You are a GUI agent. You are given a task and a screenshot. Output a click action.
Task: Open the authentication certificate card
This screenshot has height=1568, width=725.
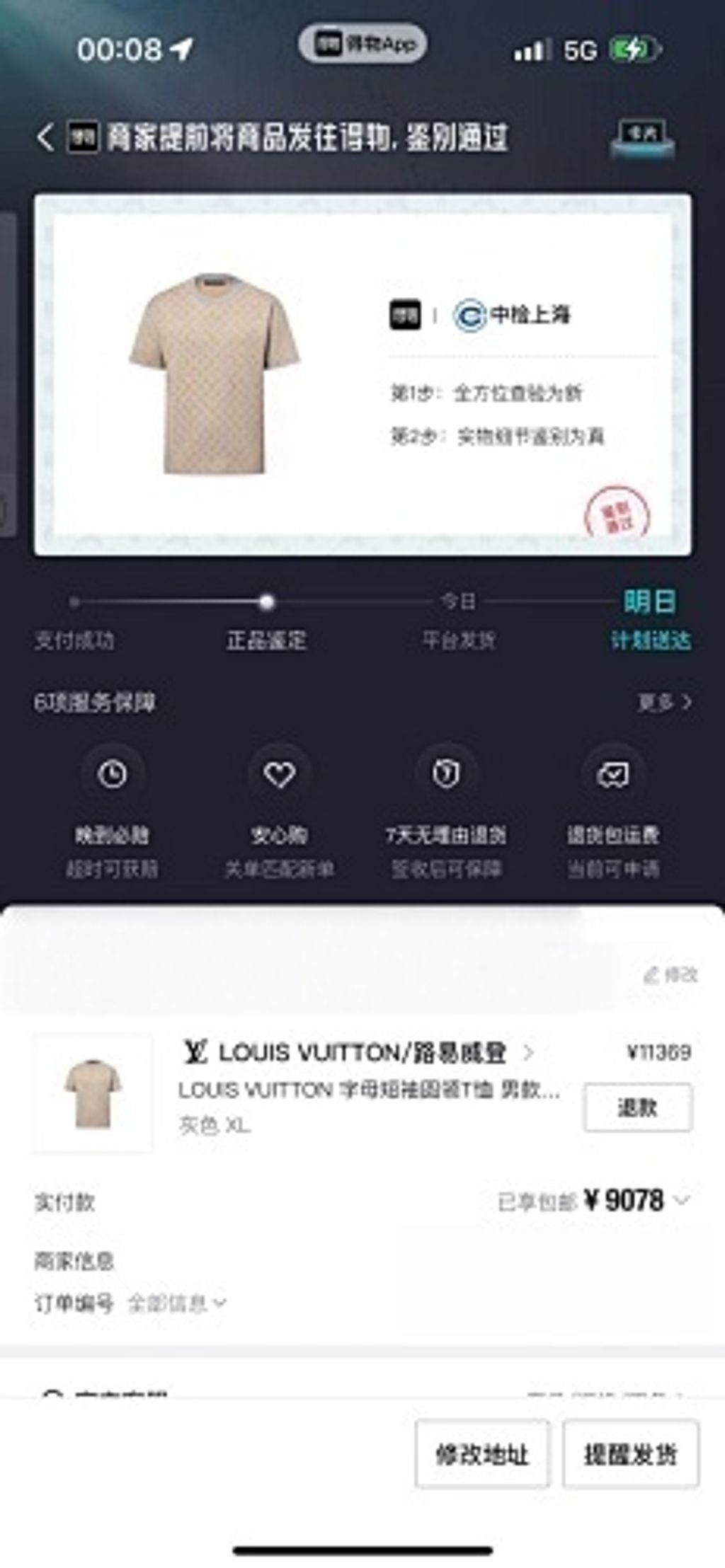click(362, 375)
